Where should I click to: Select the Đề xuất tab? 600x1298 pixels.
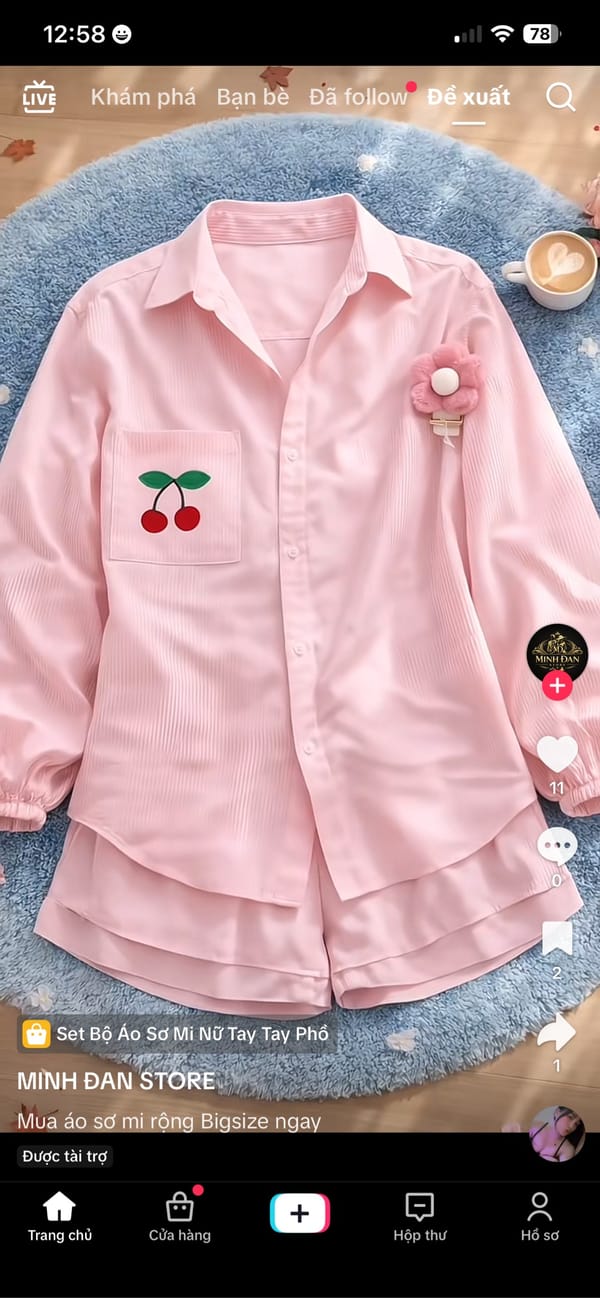(x=468, y=97)
